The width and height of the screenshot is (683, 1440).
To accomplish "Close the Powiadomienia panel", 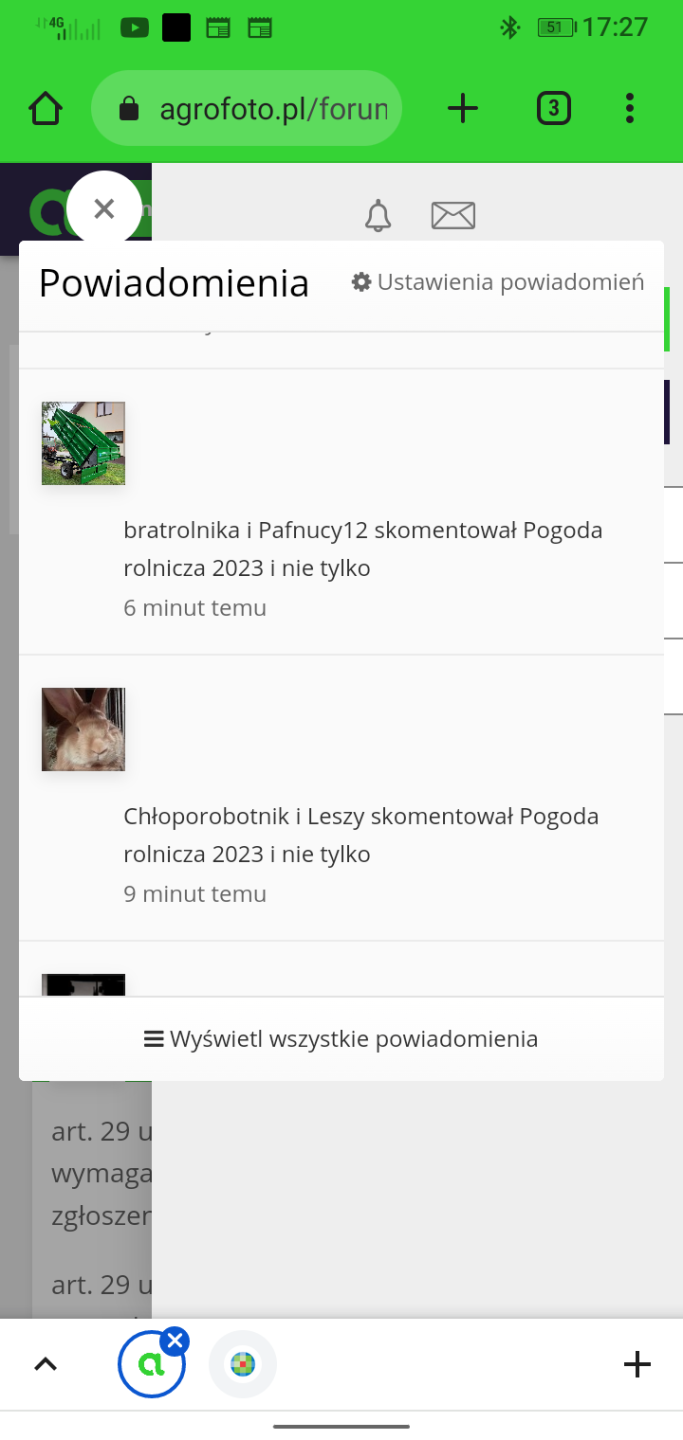I will (104, 209).
